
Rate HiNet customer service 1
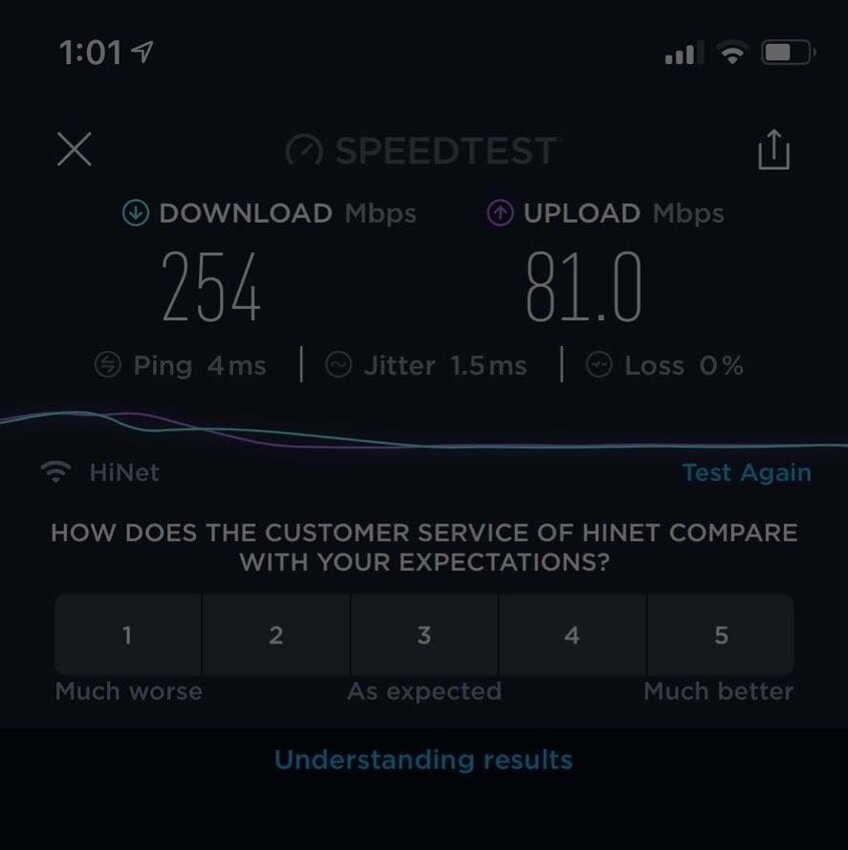(128, 635)
